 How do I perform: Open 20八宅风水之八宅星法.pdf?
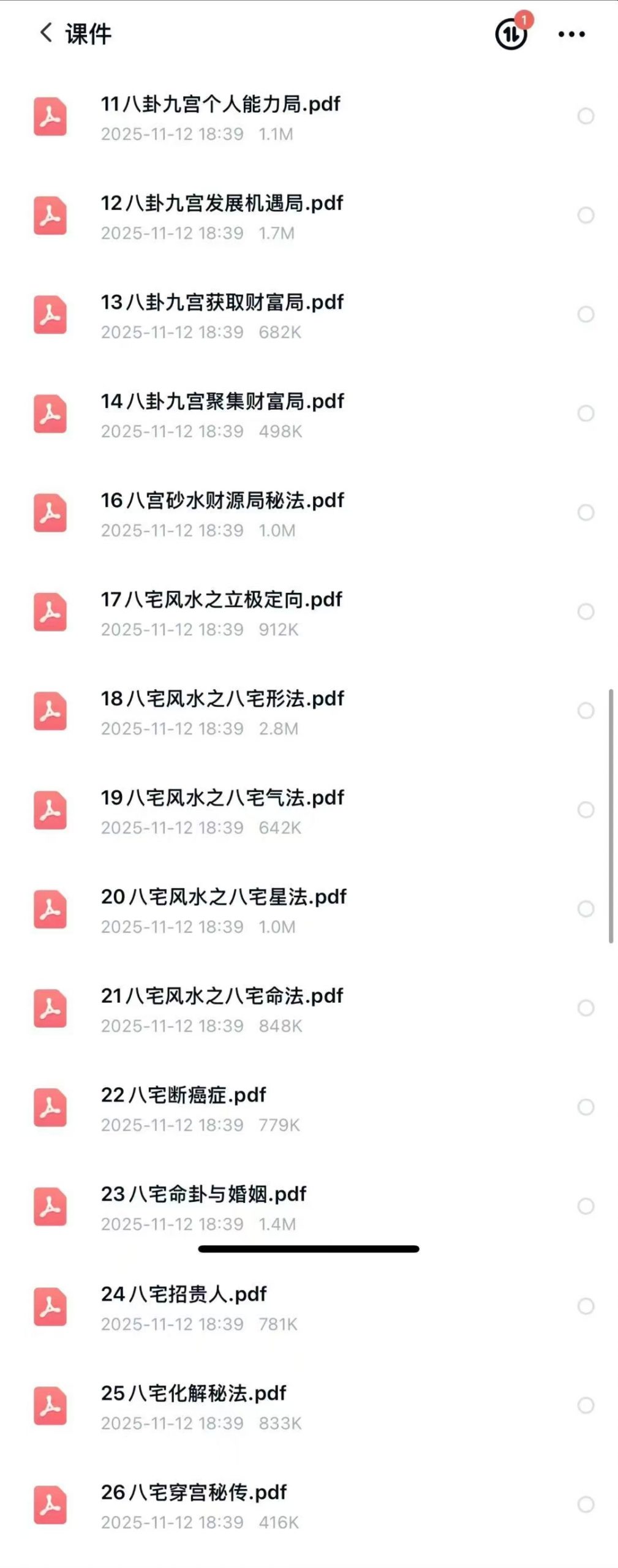coord(224,898)
